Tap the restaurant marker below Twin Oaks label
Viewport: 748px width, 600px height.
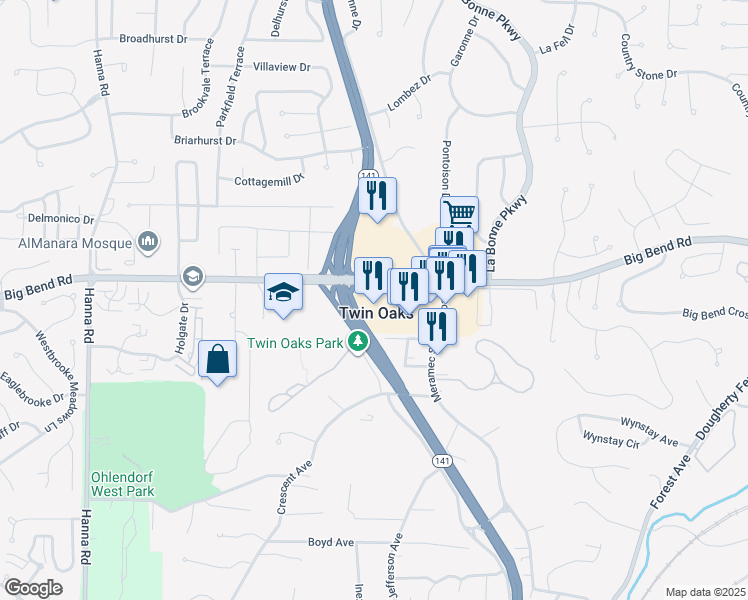(x=437, y=326)
